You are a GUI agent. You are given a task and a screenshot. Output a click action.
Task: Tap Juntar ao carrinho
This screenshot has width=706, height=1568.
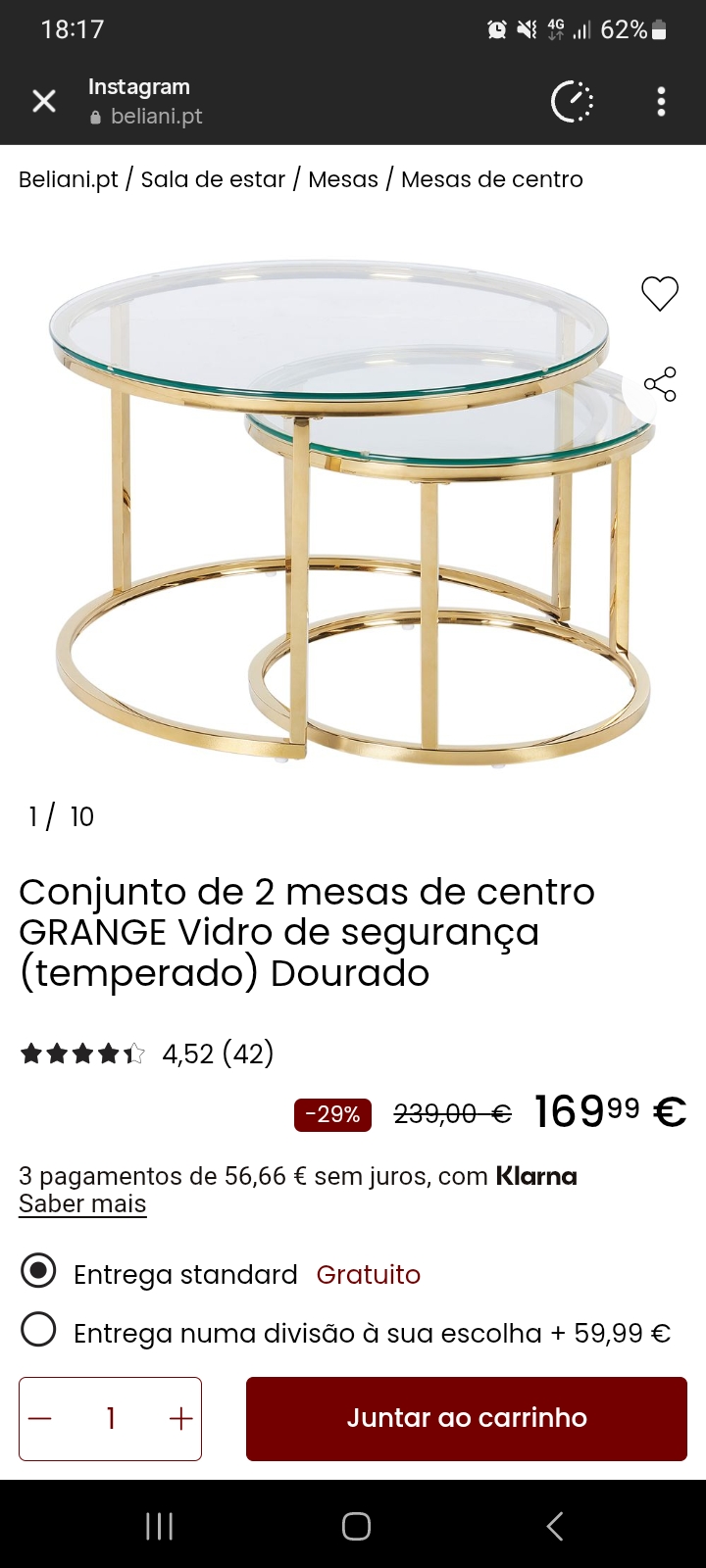pos(466,1418)
